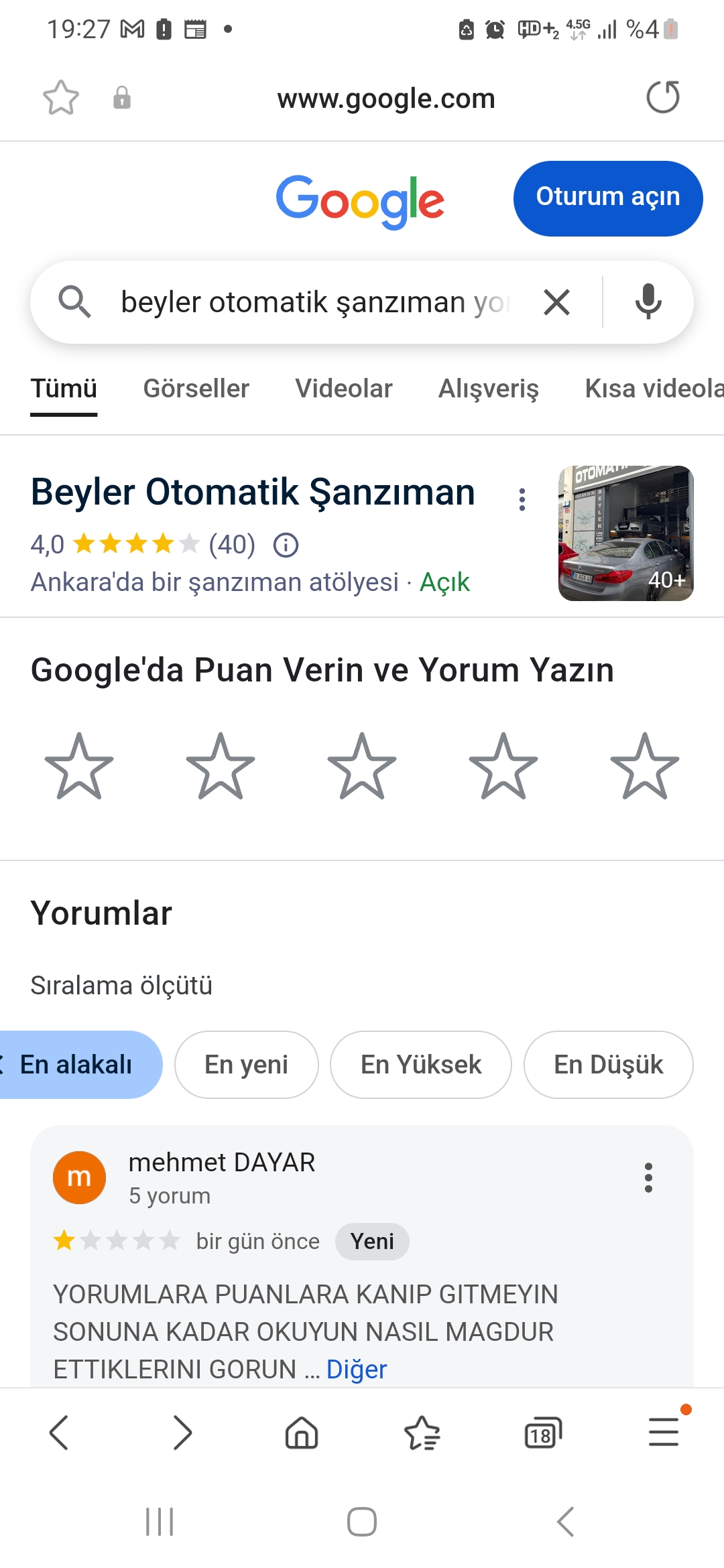Reload the current page
Viewport: 724px width, 1568px height.
pyautogui.click(x=662, y=98)
